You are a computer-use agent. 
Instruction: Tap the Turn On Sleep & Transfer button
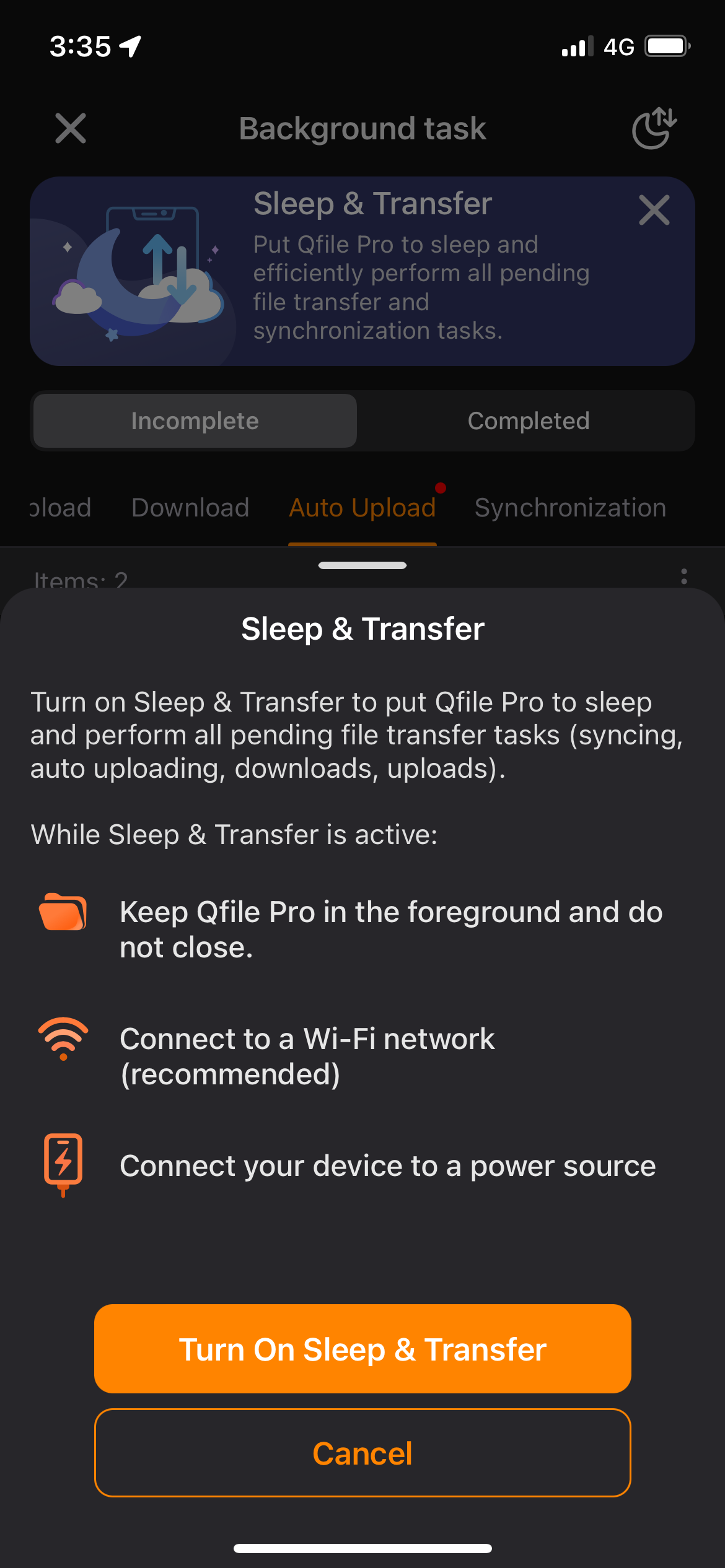(x=361, y=1349)
